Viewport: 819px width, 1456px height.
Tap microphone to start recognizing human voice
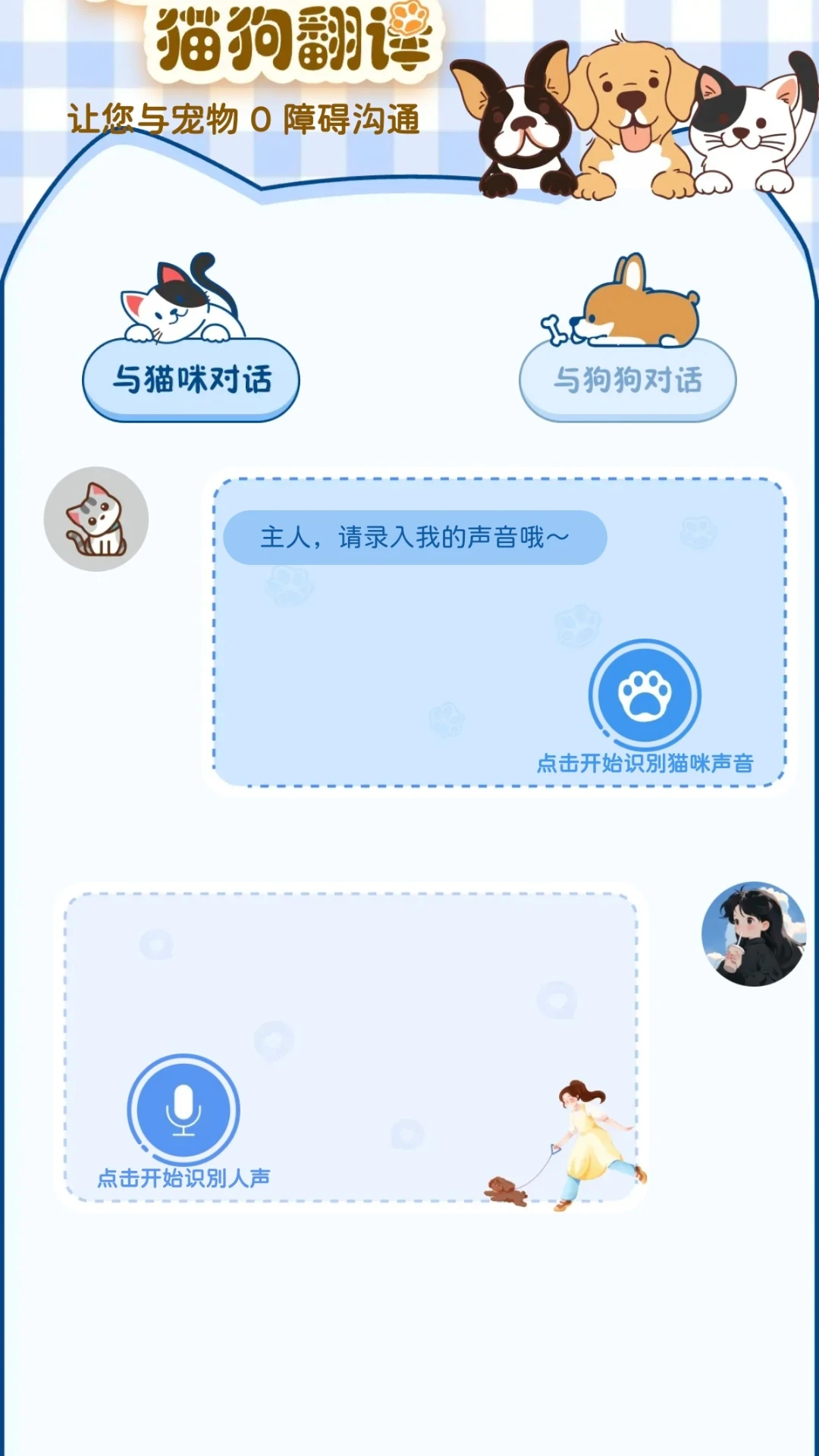[184, 1109]
